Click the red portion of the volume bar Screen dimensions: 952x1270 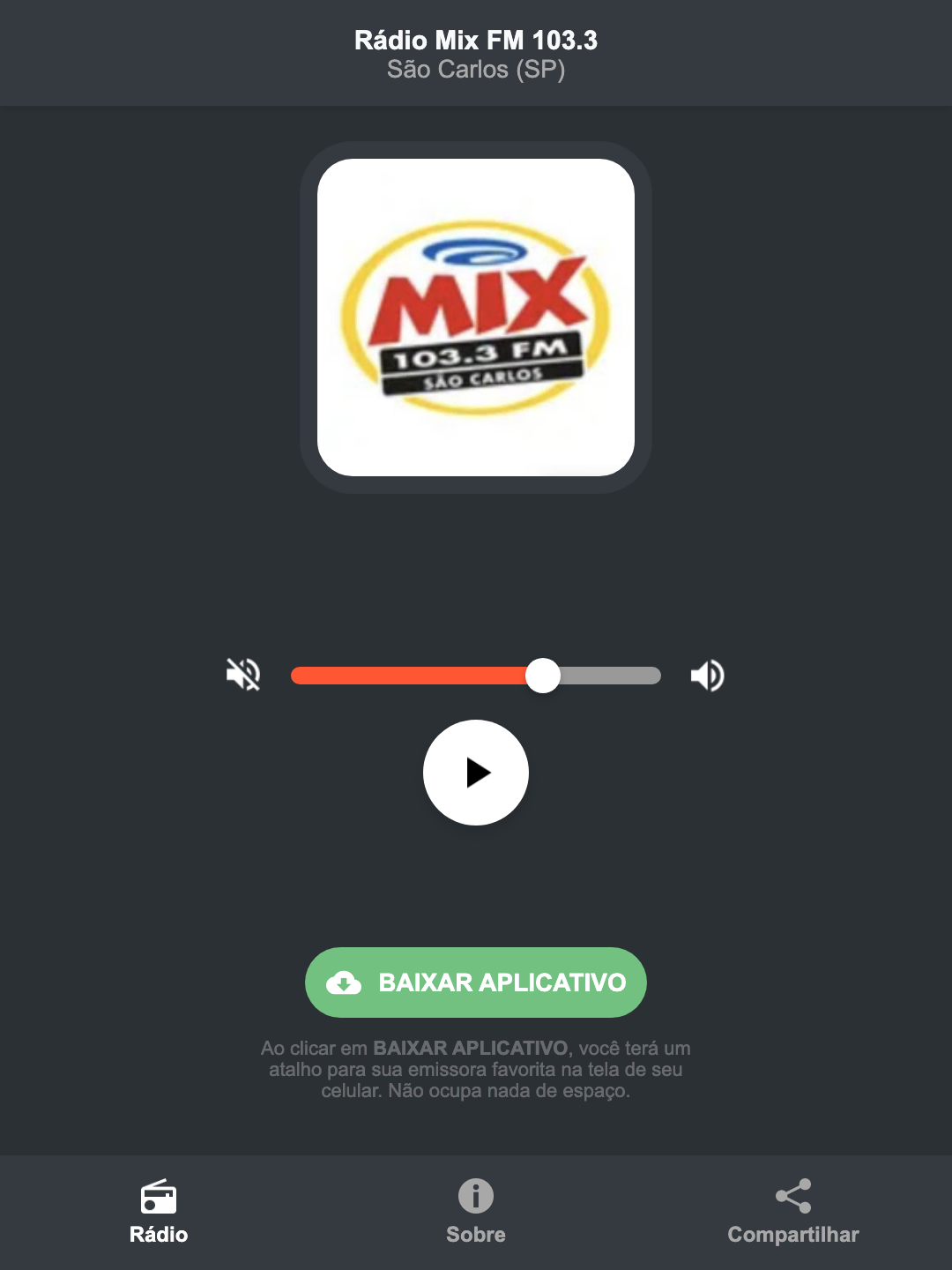coord(405,675)
